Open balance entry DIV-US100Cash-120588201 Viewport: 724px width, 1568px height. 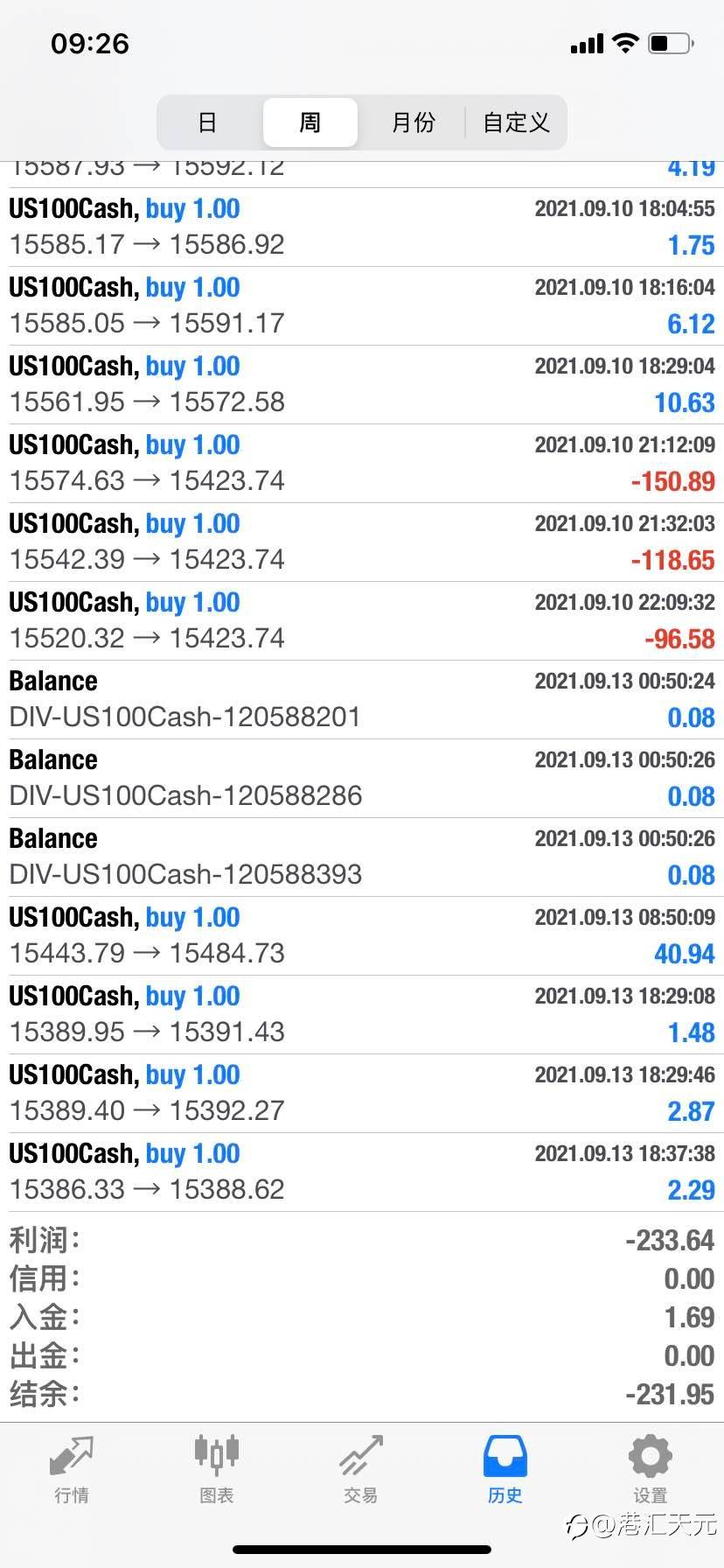[x=362, y=699]
